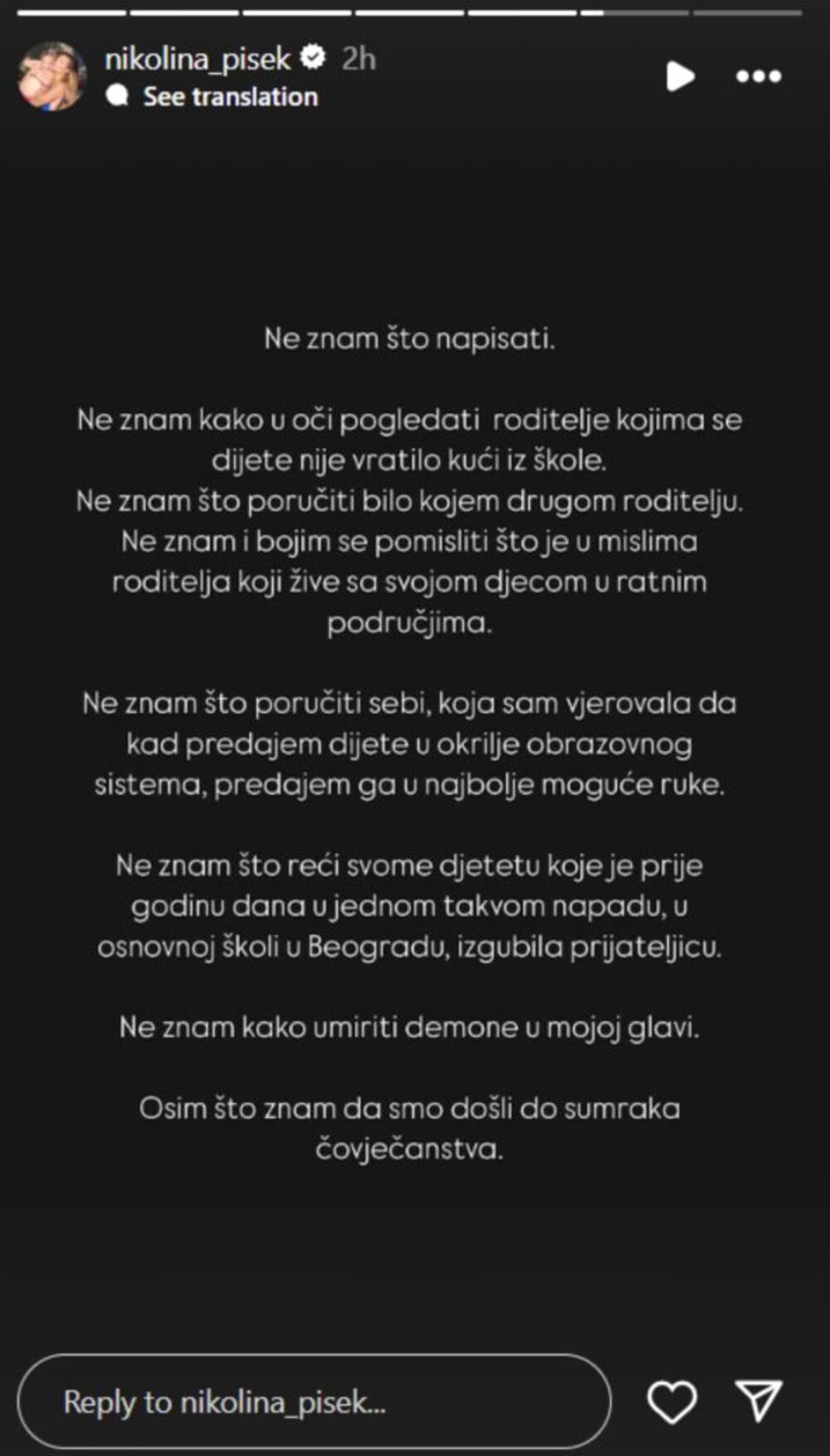The height and width of the screenshot is (1456, 830).
Task: Open the three-dot overflow menu
Action: (x=759, y=76)
